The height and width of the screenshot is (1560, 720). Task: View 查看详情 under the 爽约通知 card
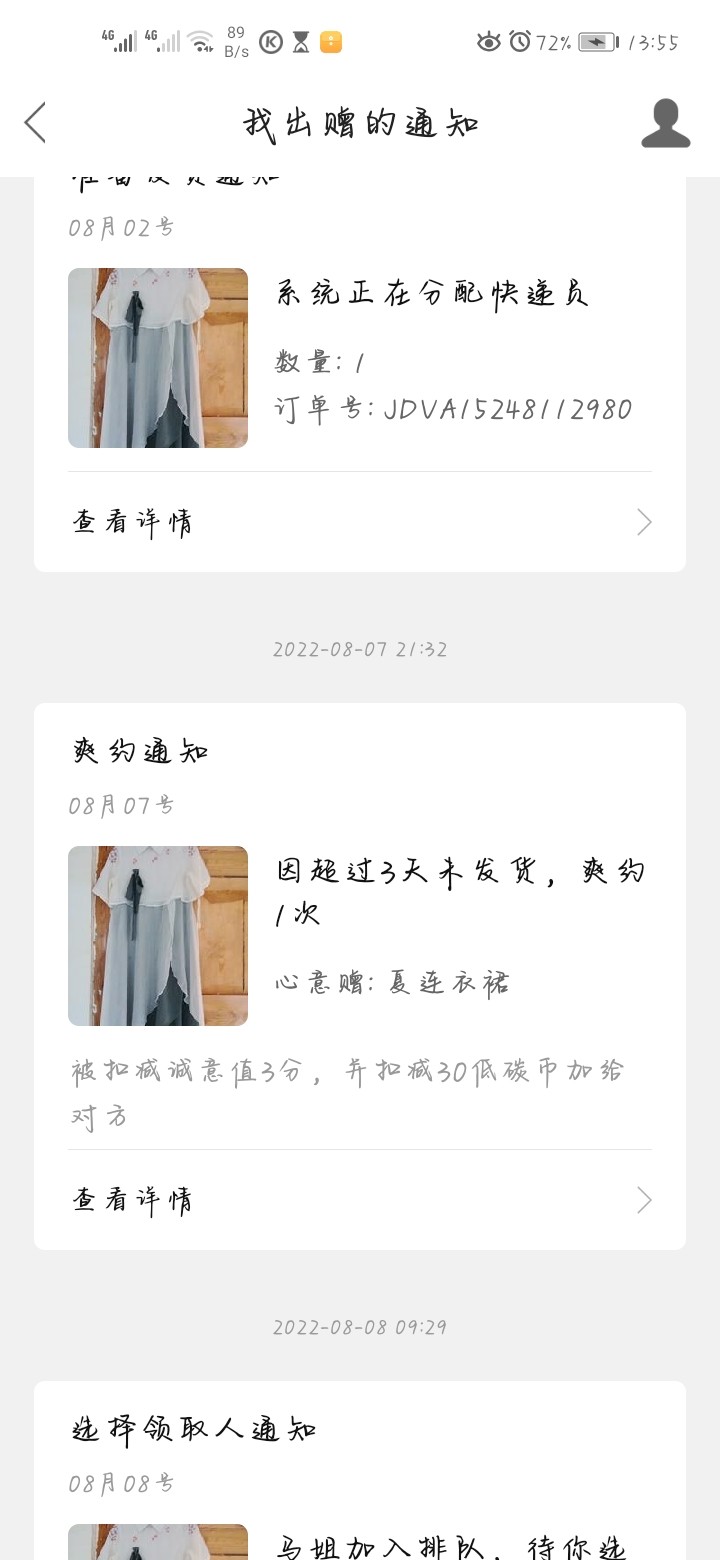click(x=360, y=1200)
